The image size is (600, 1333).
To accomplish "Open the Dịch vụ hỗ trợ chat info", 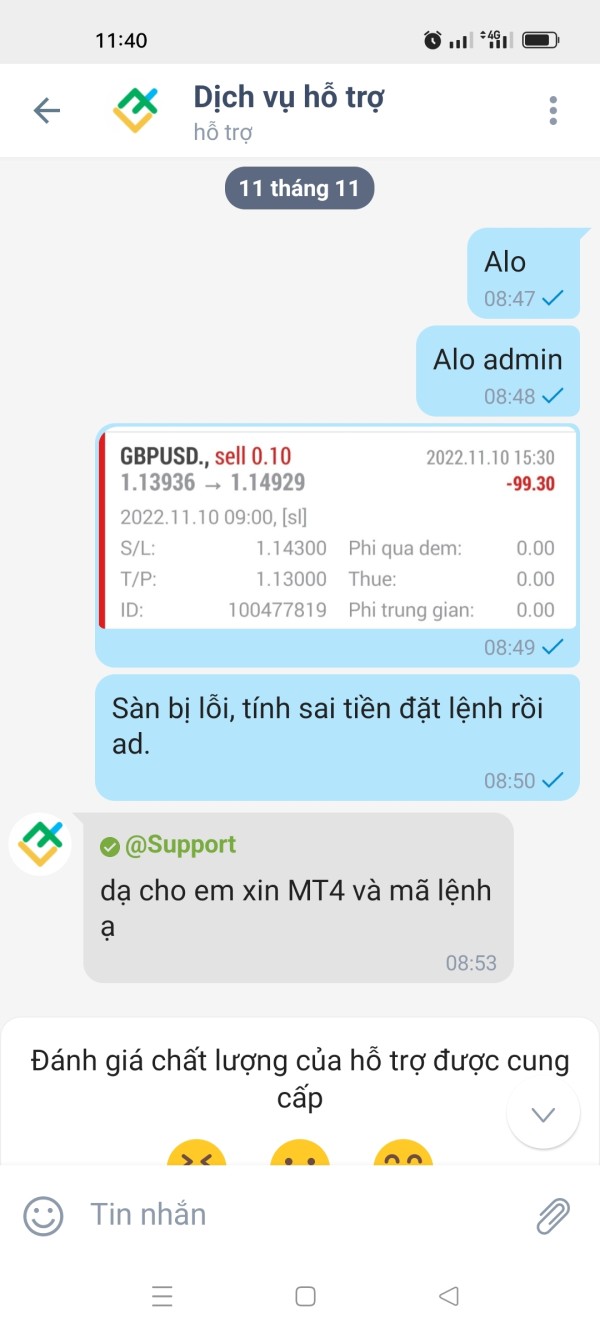I will click(288, 110).
